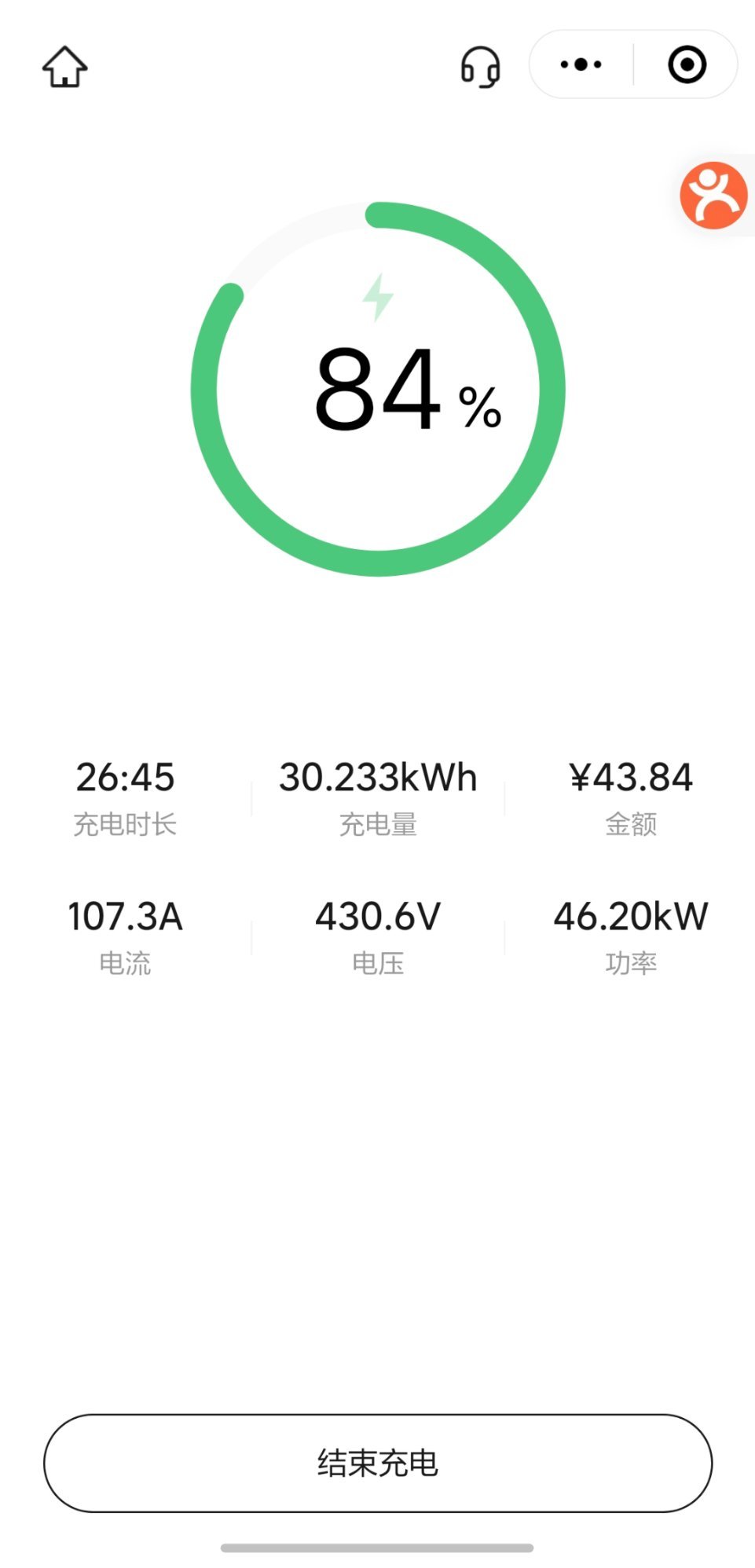Click the 电流 current value 107.3A

pyautogui.click(x=126, y=915)
